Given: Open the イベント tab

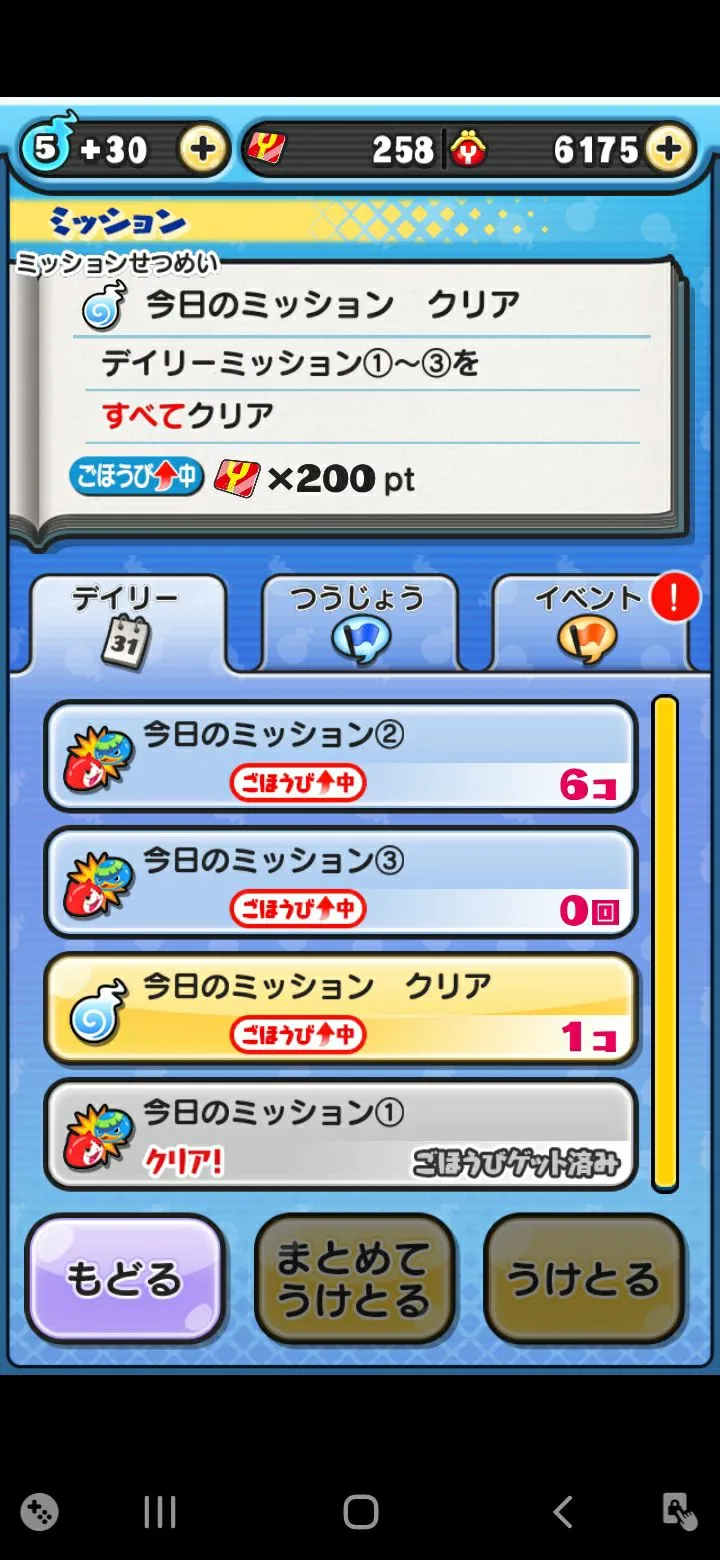Looking at the screenshot, I should coord(590,623).
